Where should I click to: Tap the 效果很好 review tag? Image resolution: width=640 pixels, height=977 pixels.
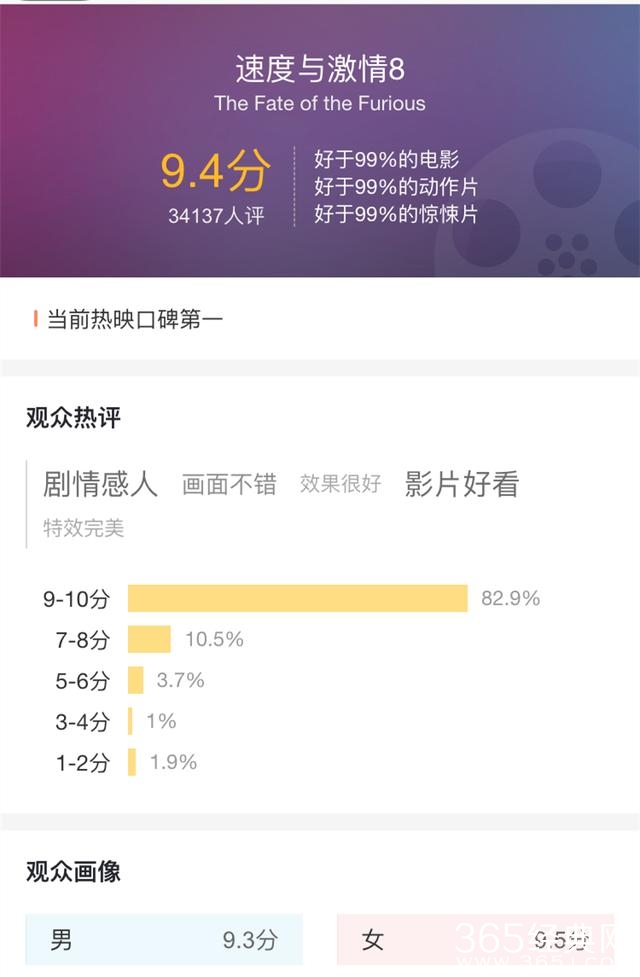coord(340,485)
